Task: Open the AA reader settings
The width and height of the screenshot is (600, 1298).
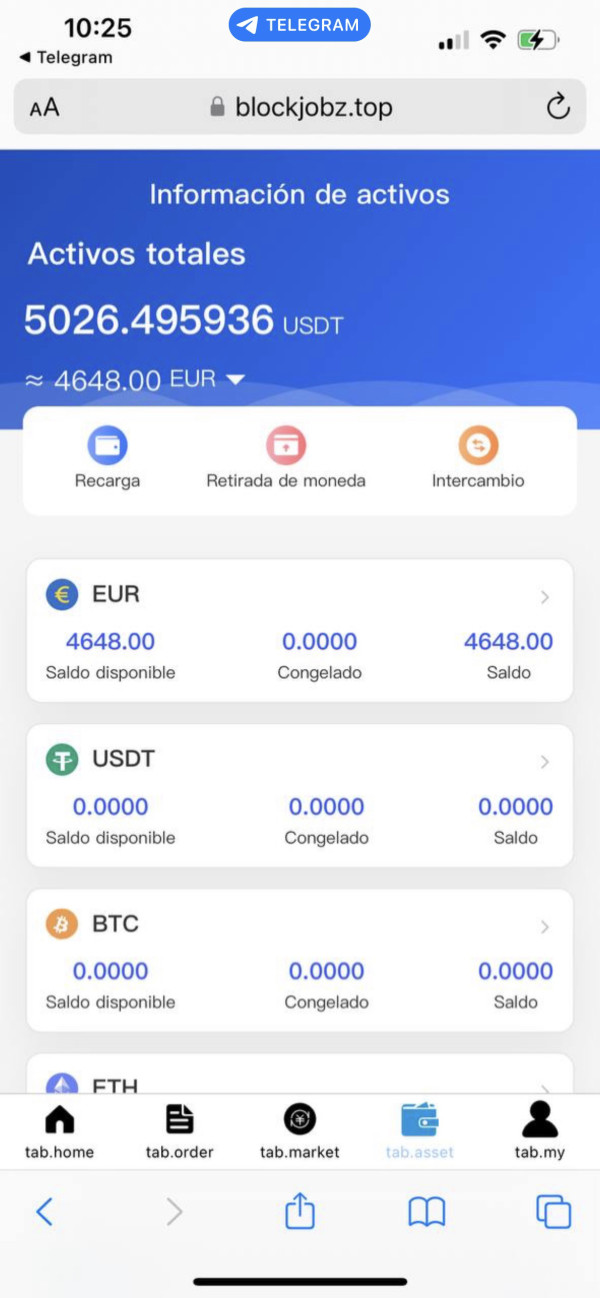Action: pos(44,108)
